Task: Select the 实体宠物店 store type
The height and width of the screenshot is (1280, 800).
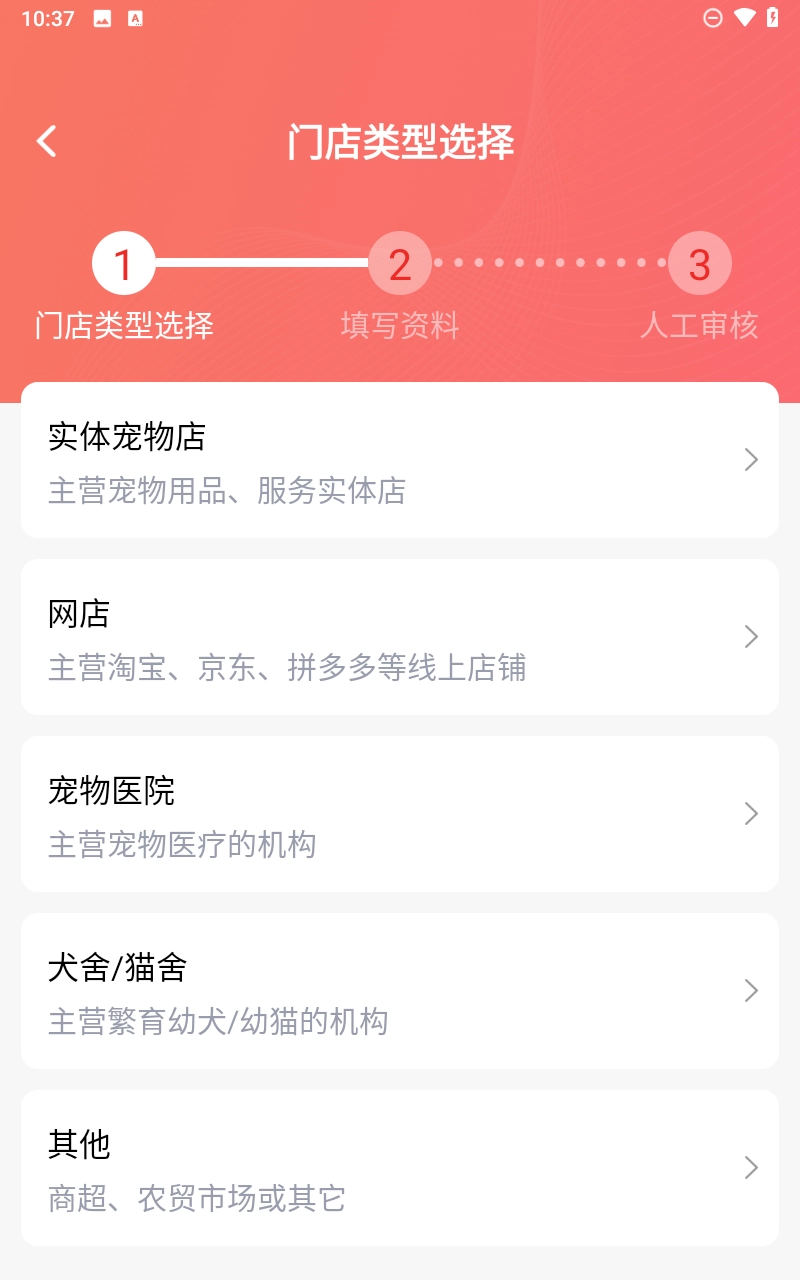Action: click(400, 459)
